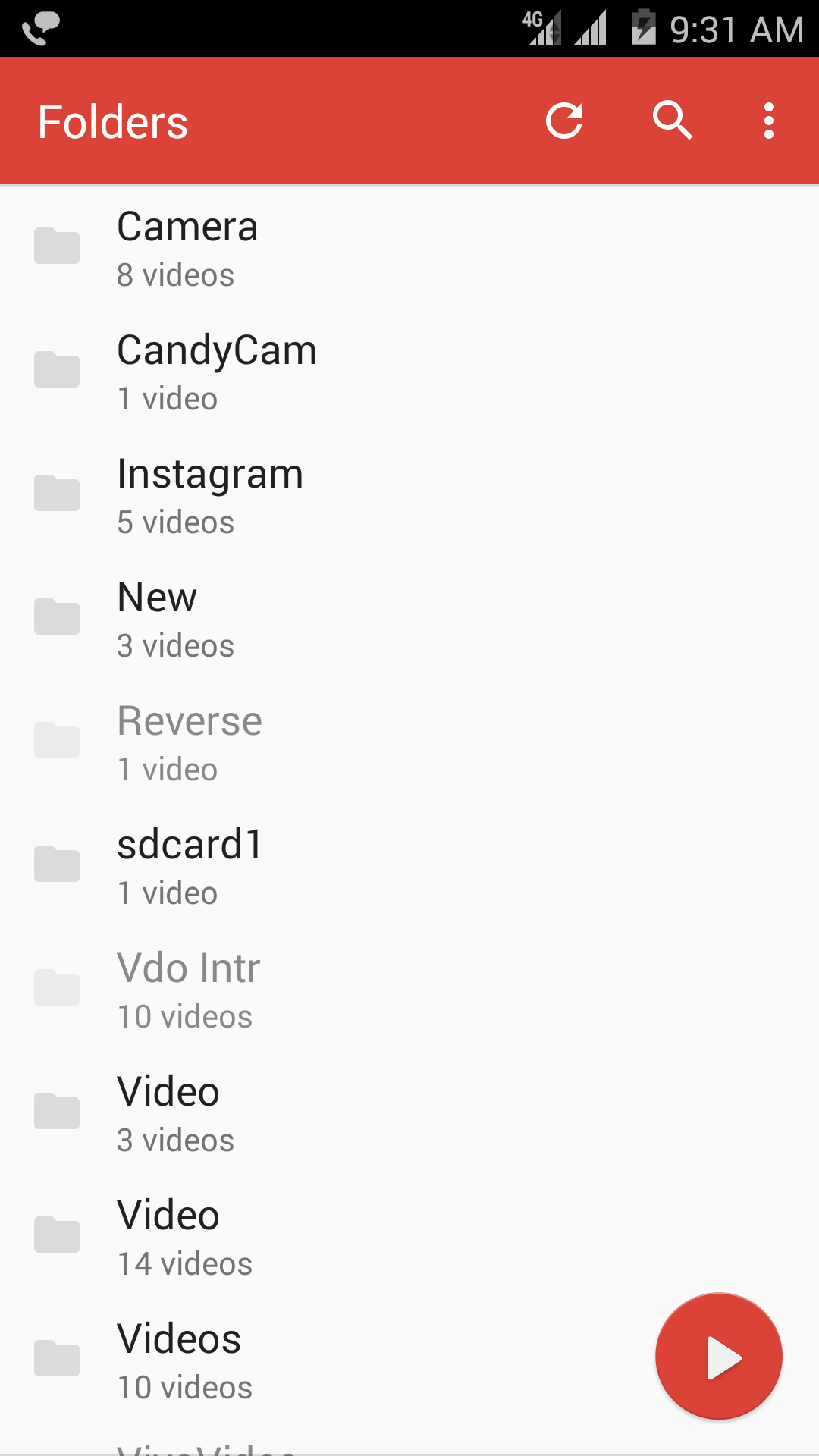Open the overflow menu
The width and height of the screenshot is (819, 1456).
pos(769,121)
